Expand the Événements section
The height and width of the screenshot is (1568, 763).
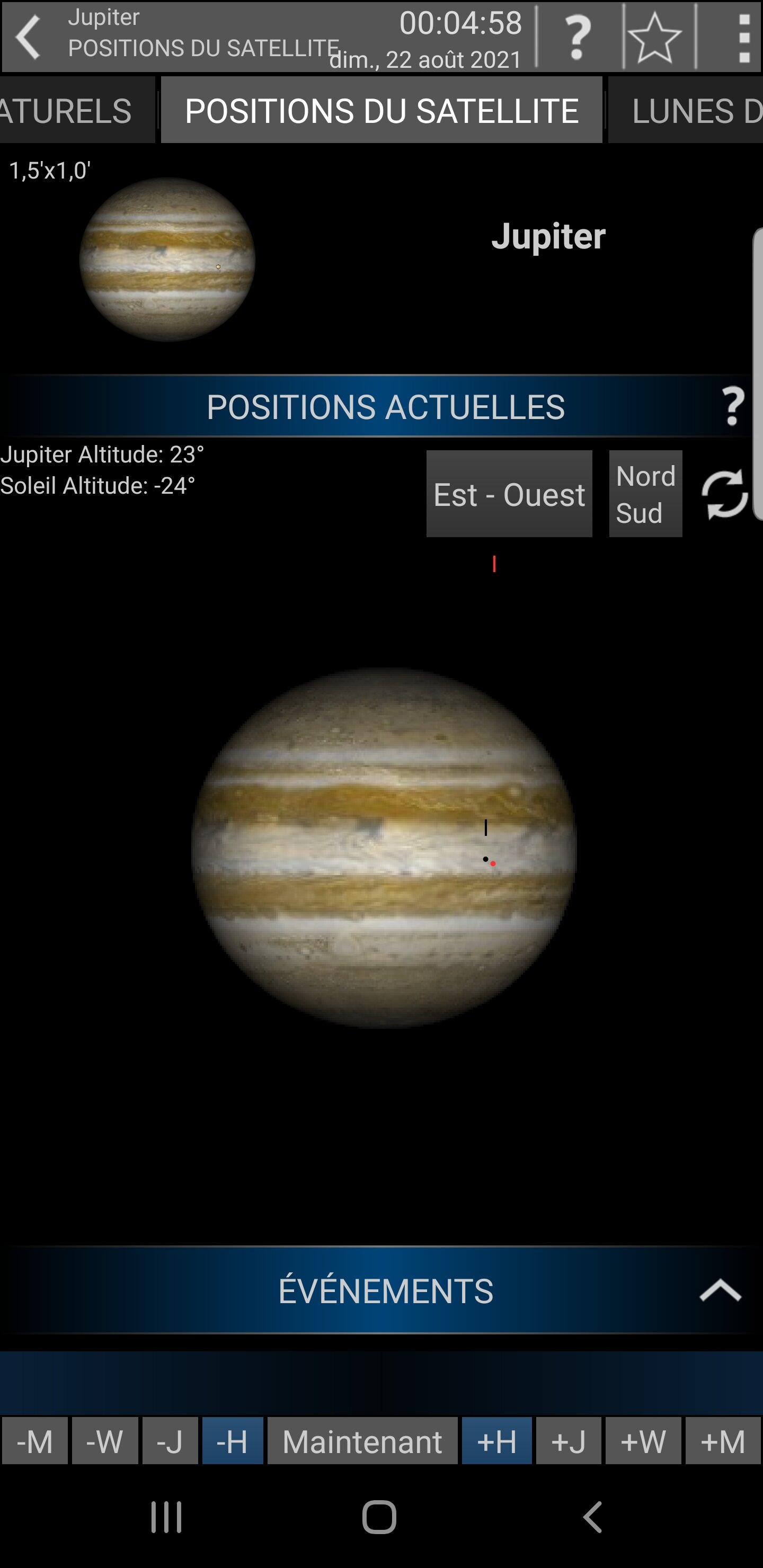coord(720,1290)
